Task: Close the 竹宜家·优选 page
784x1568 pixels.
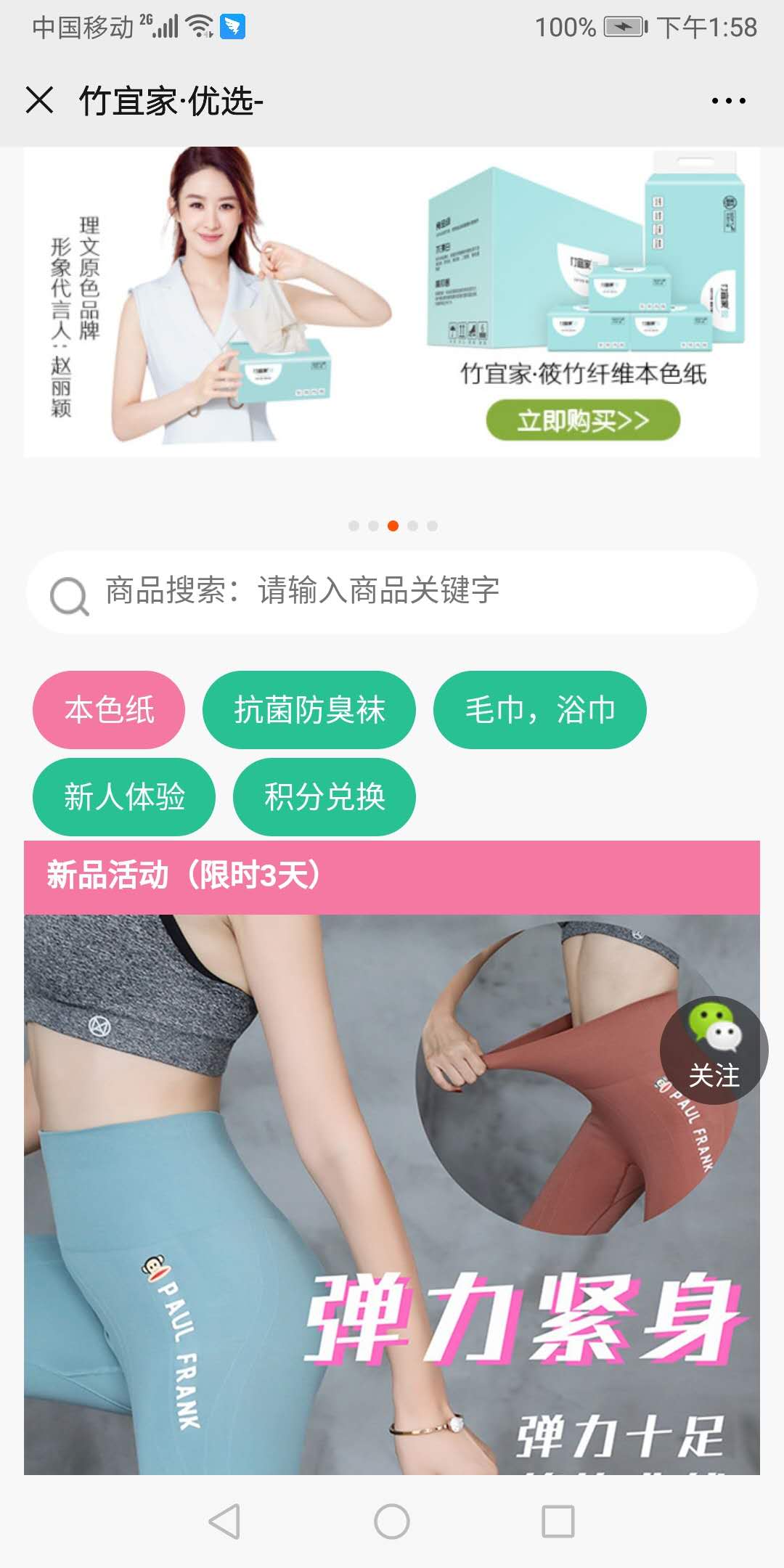Action: coord(39,100)
